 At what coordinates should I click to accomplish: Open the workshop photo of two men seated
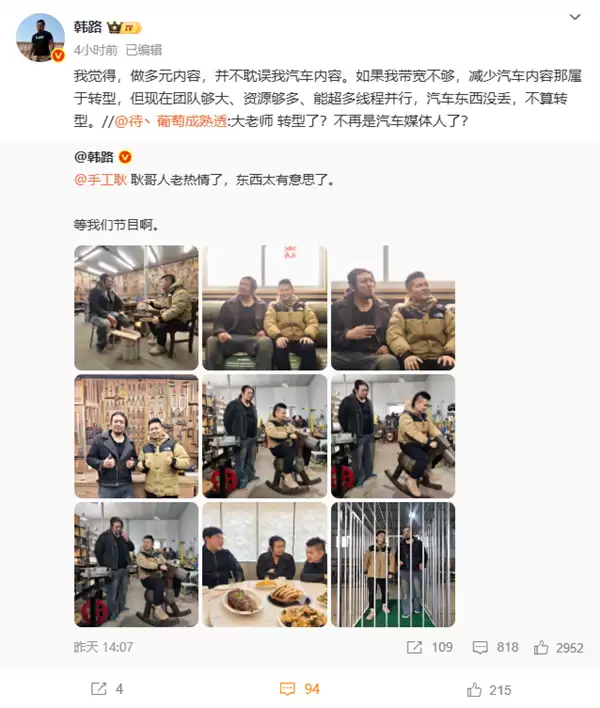[136, 307]
